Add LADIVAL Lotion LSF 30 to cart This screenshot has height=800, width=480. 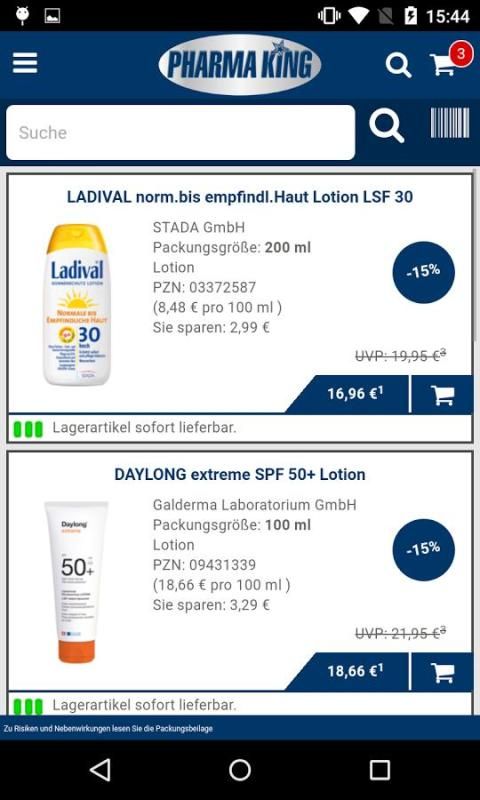tap(442, 394)
